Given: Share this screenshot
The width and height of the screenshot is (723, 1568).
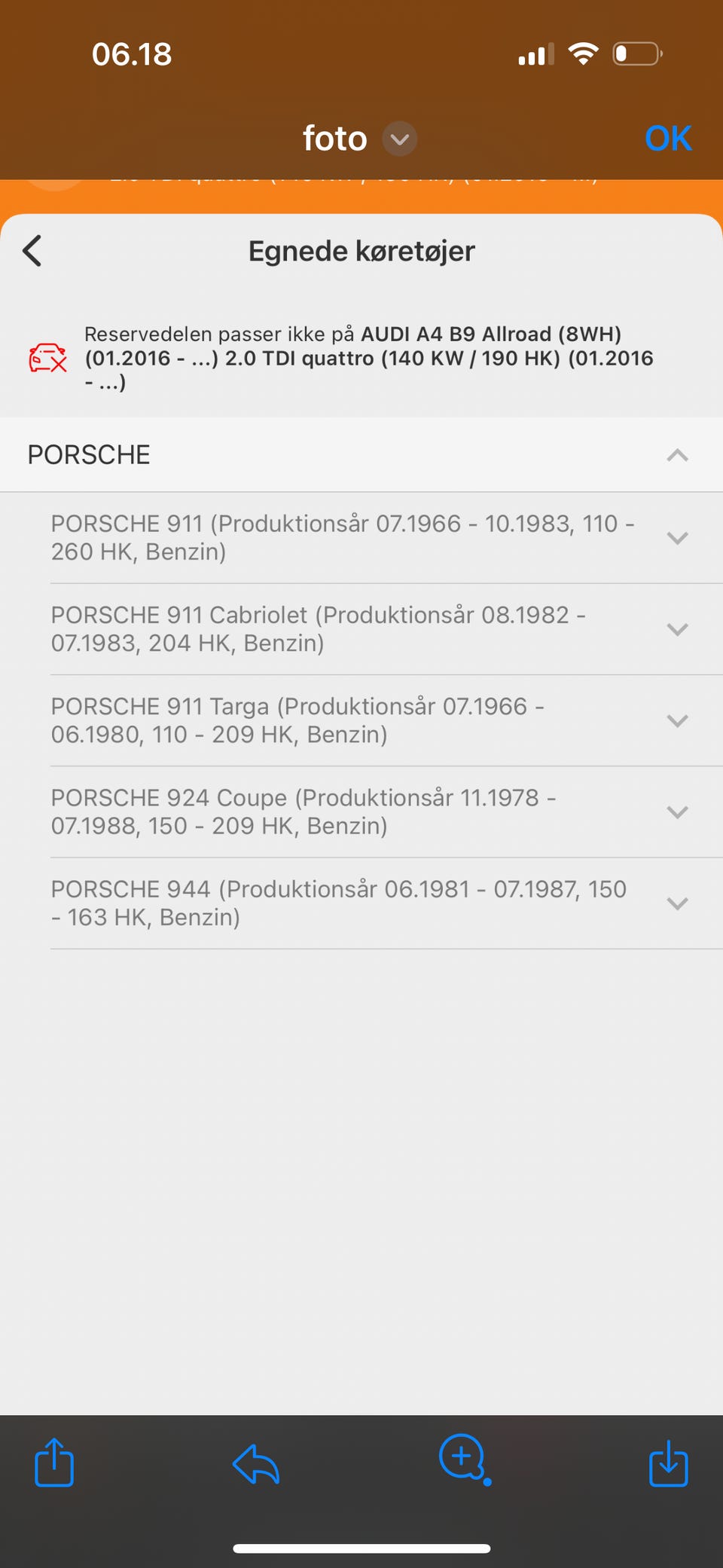Looking at the screenshot, I should pyautogui.click(x=54, y=1463).
